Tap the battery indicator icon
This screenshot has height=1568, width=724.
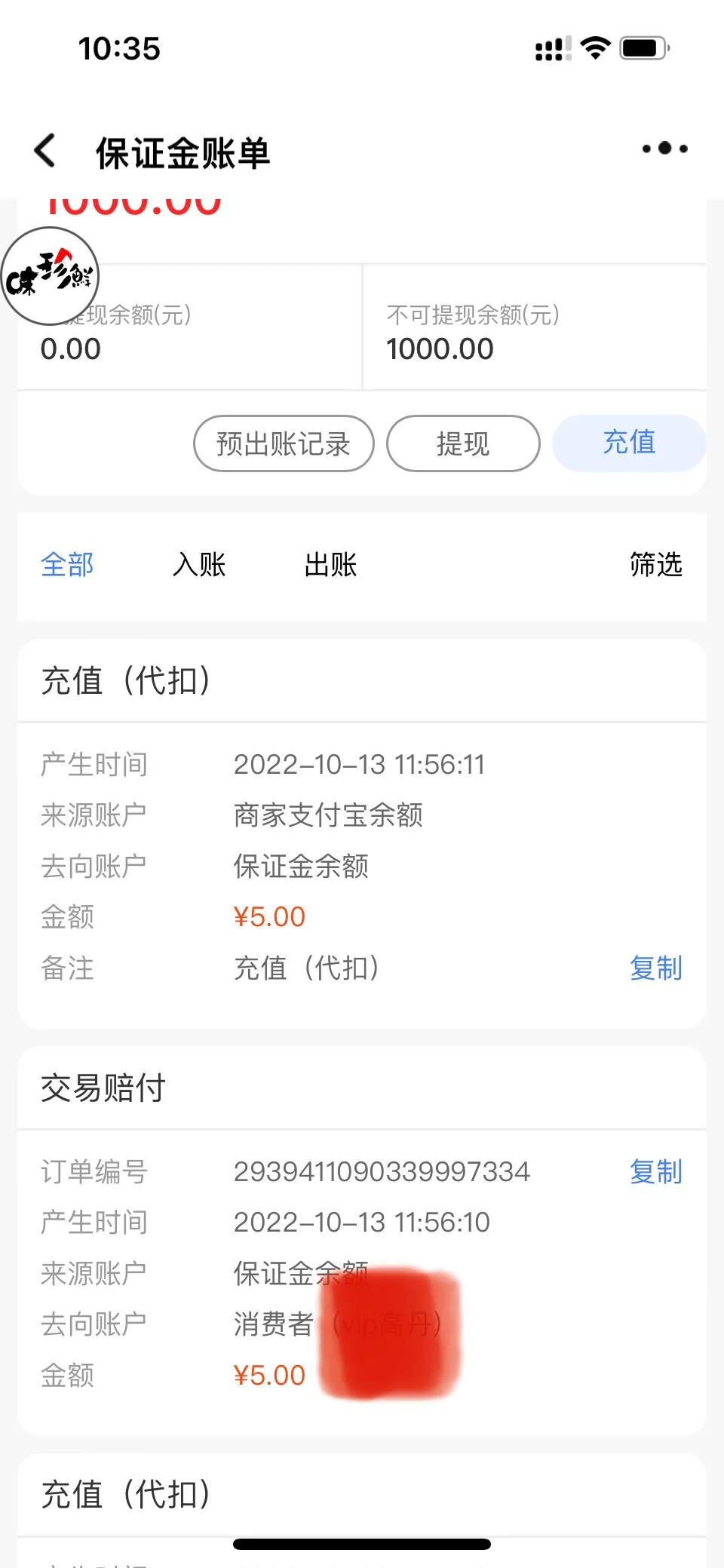(x=642, y=48)
